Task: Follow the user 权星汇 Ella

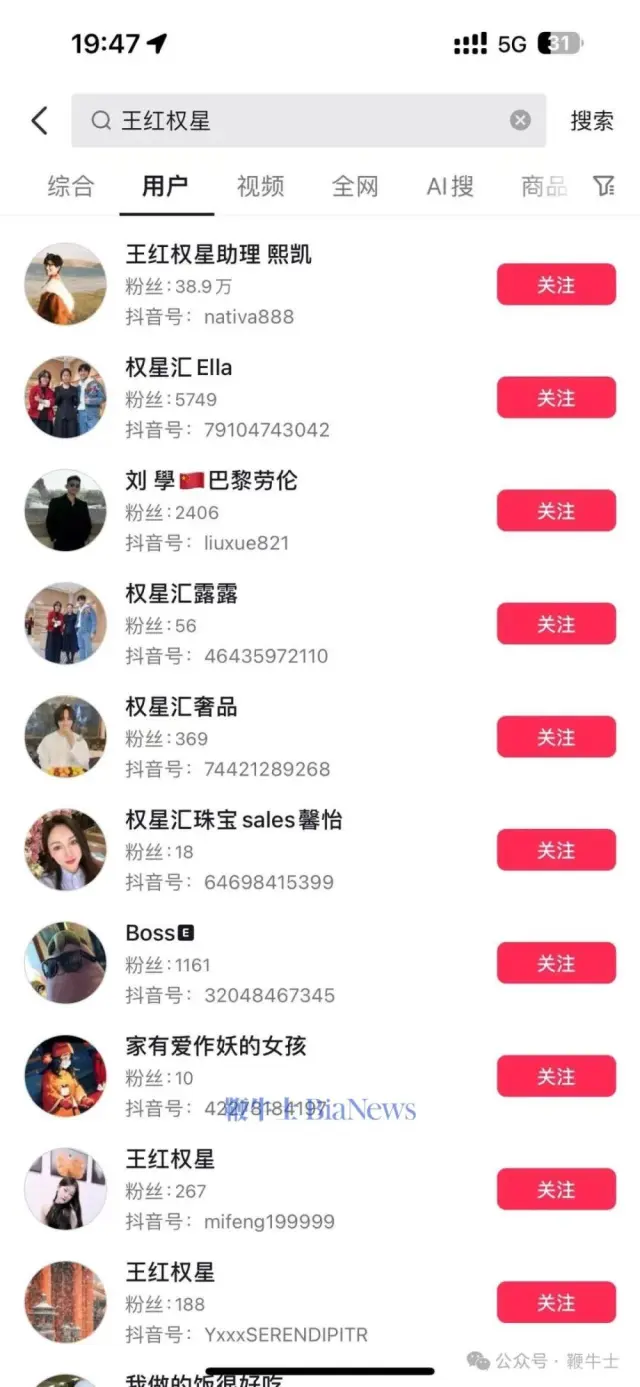Action: point(556,398)
